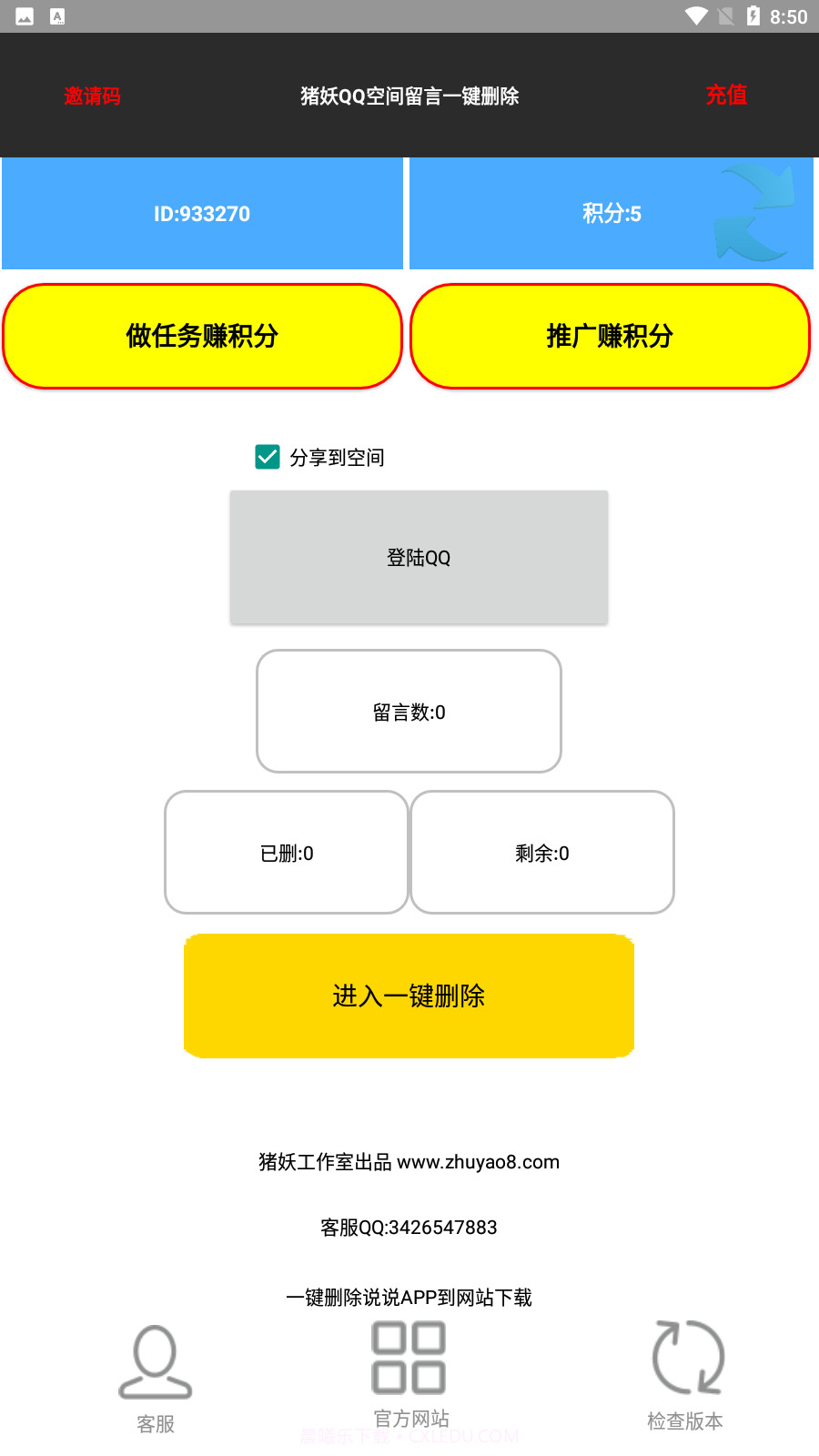This screenshot has height=1456, width=819.
Task: Tap the 官方网站 grid icon
Action: click(408, 1359)
